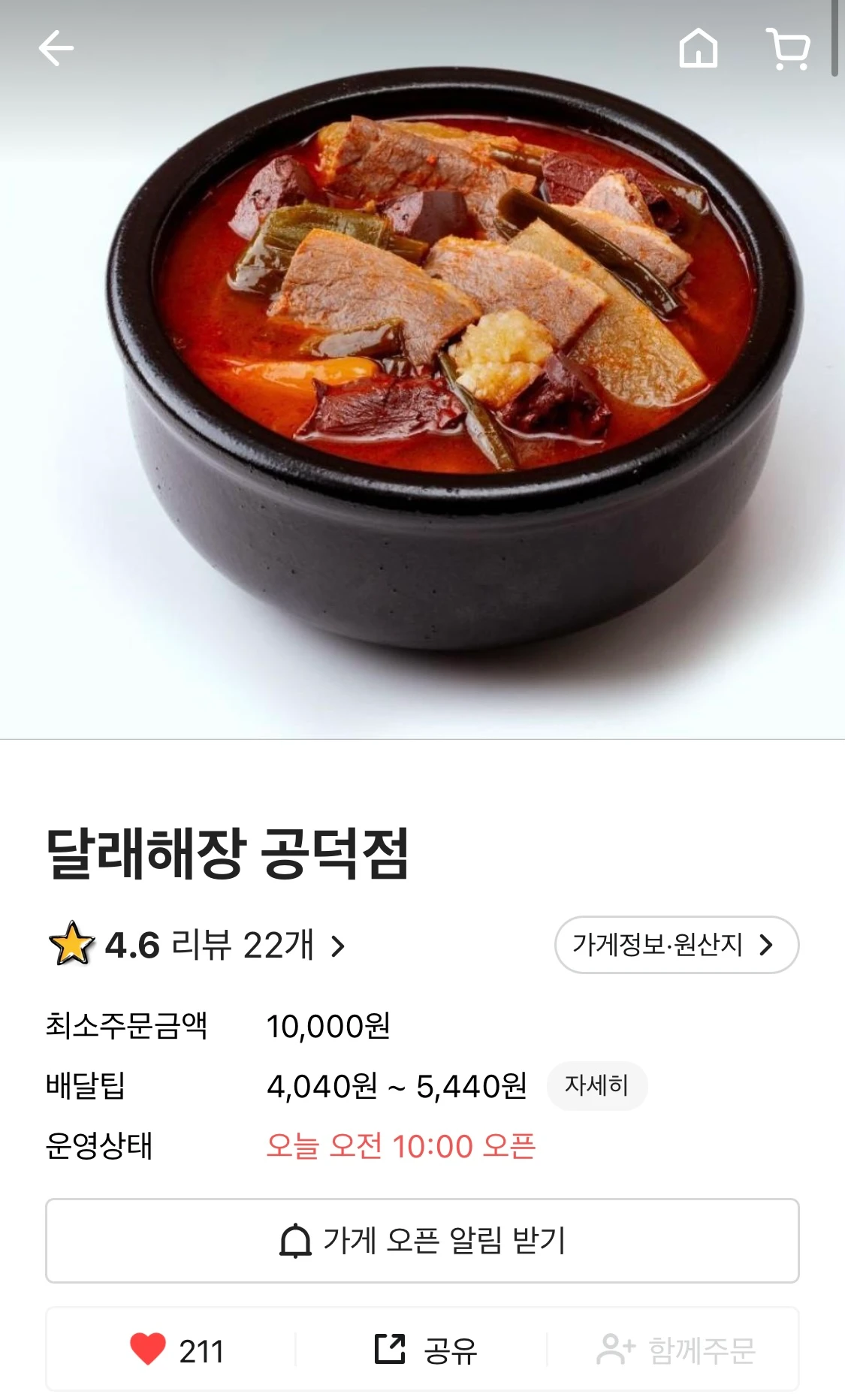Open the home icon
Screen dimensions: 845x1400
click(x=698, y=49)
